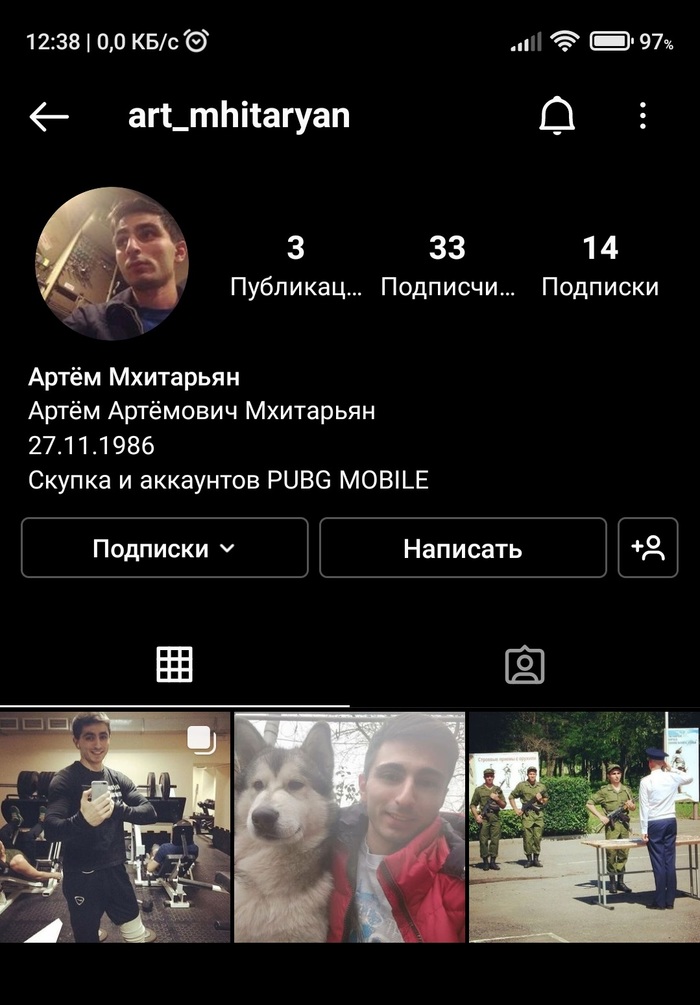Expand the Подписки dropdown button

pyautogui.click(x=164, y=548)
